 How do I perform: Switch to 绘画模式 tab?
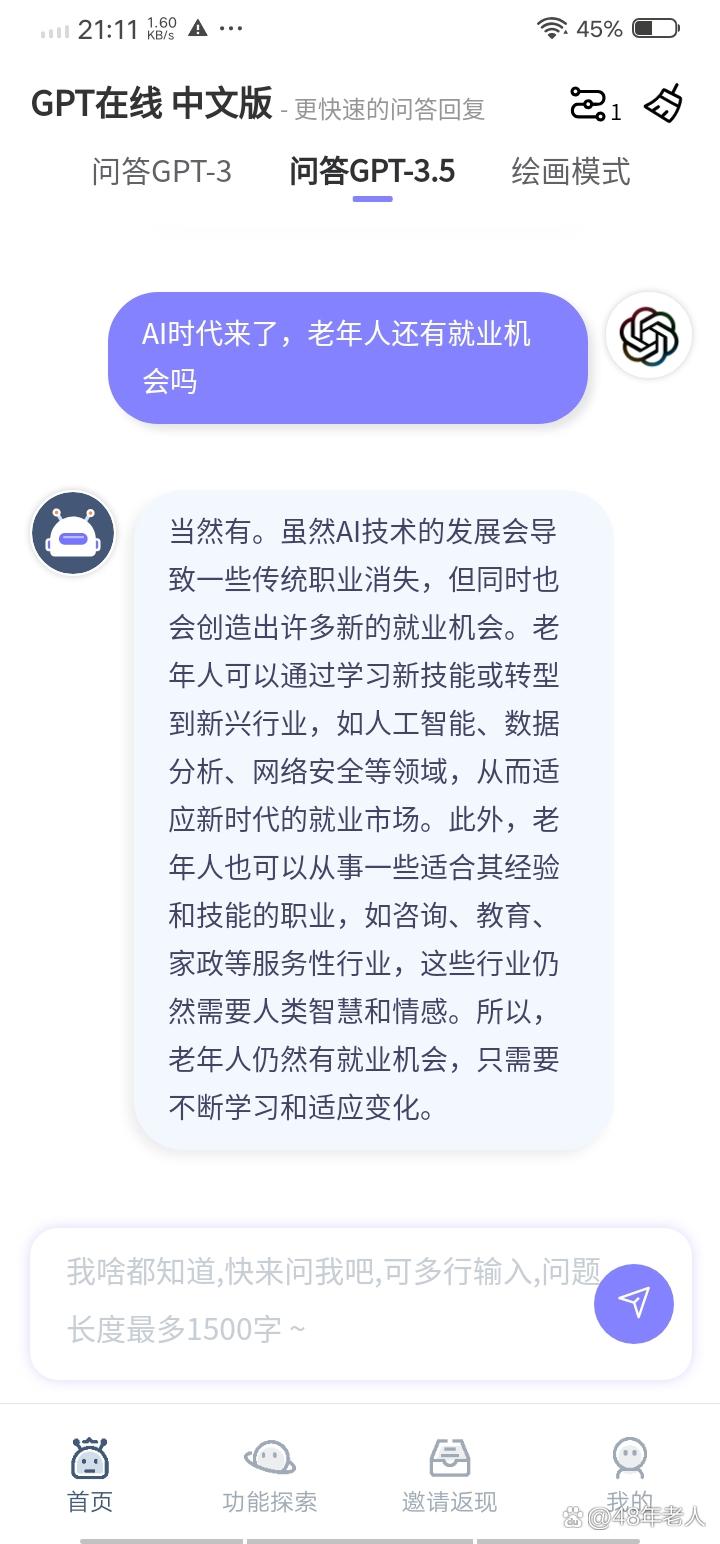point(570,171)
